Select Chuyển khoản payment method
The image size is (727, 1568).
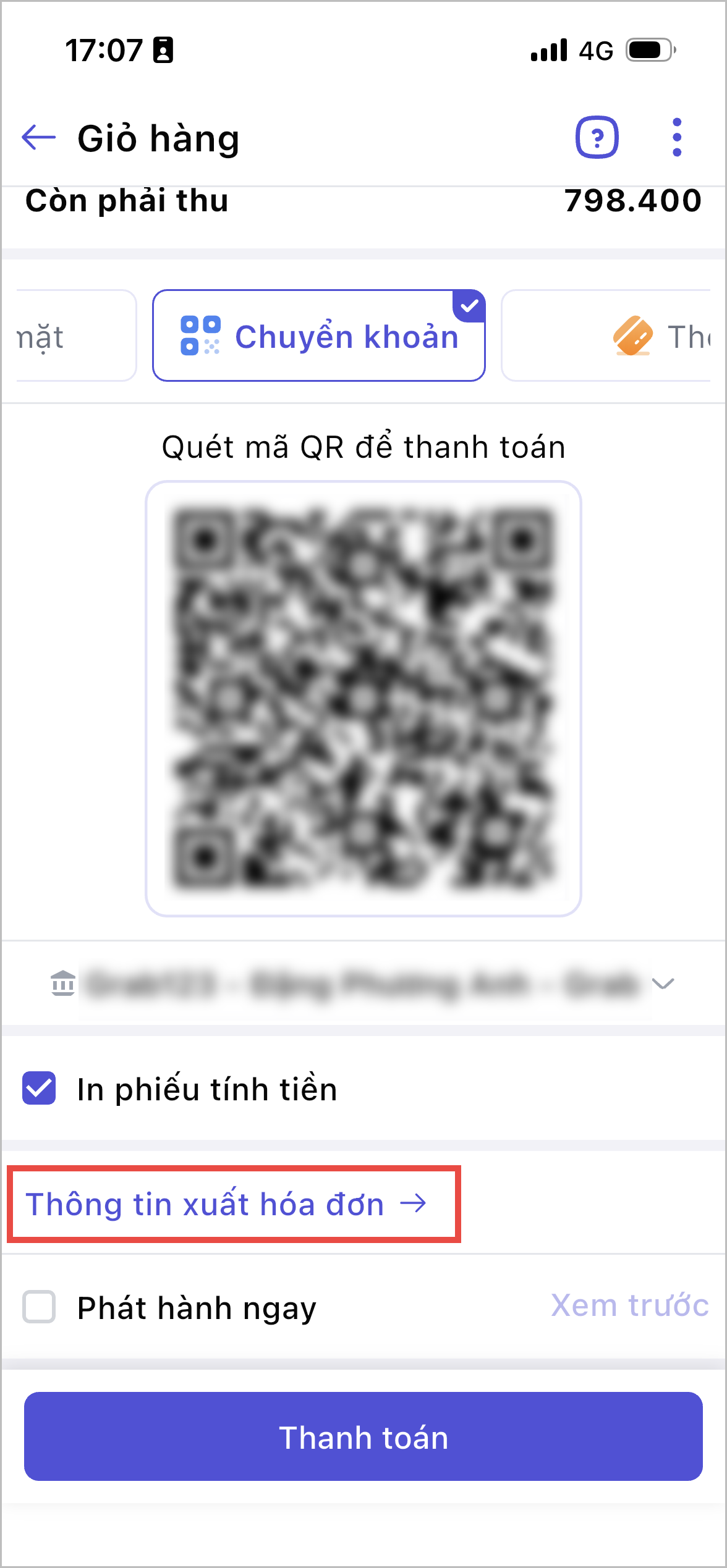point(319,335)
